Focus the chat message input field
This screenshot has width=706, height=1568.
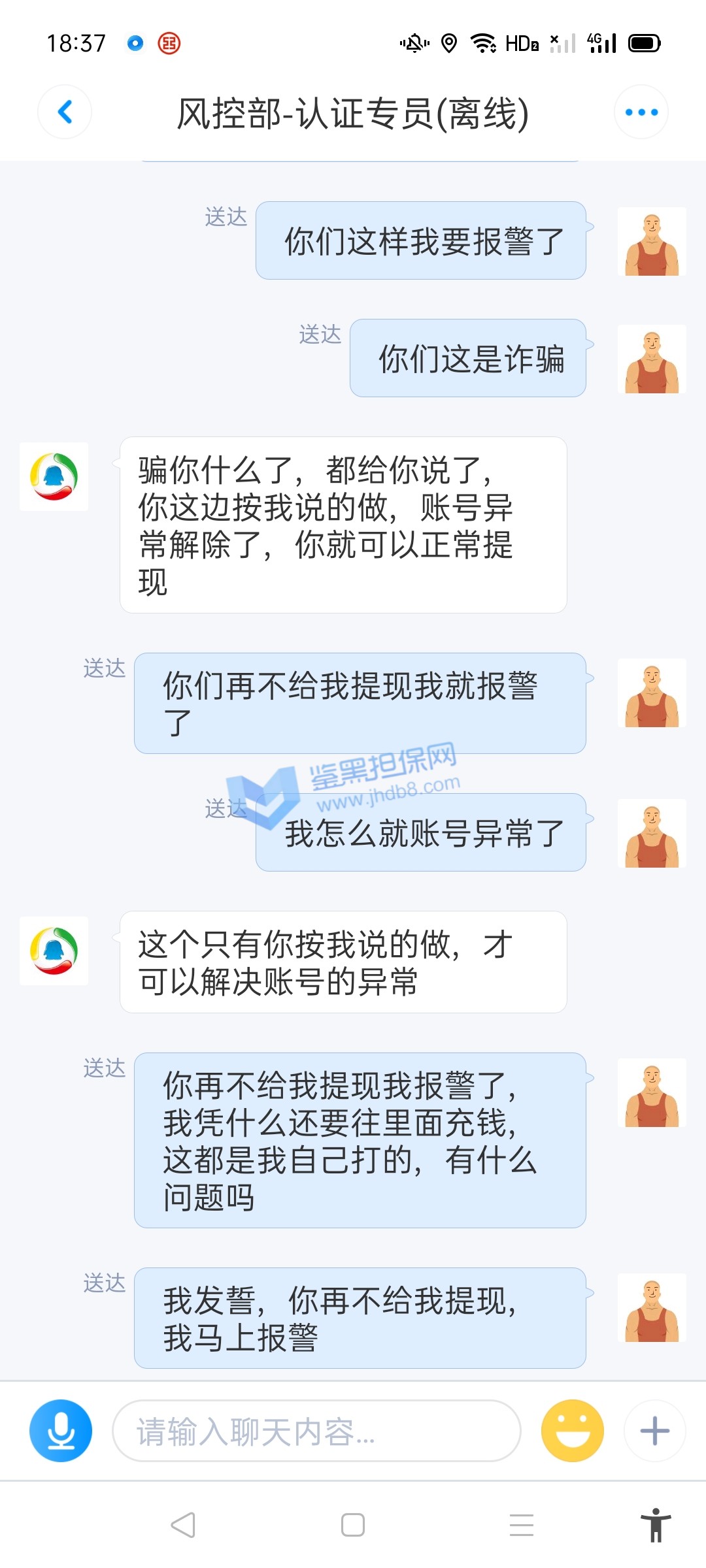tap(316, 1431)
